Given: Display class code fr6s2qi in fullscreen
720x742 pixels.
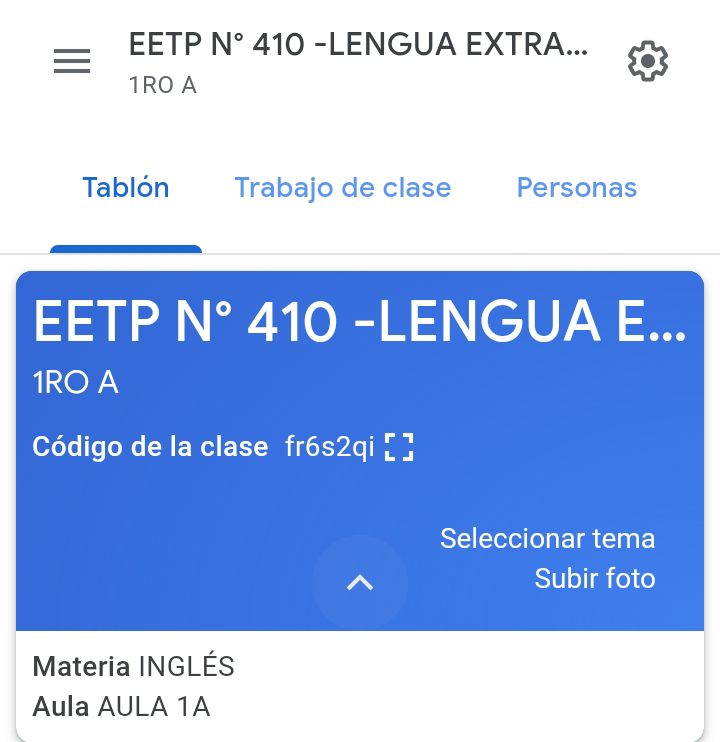Looking at the screenshot, I should 399,447.
